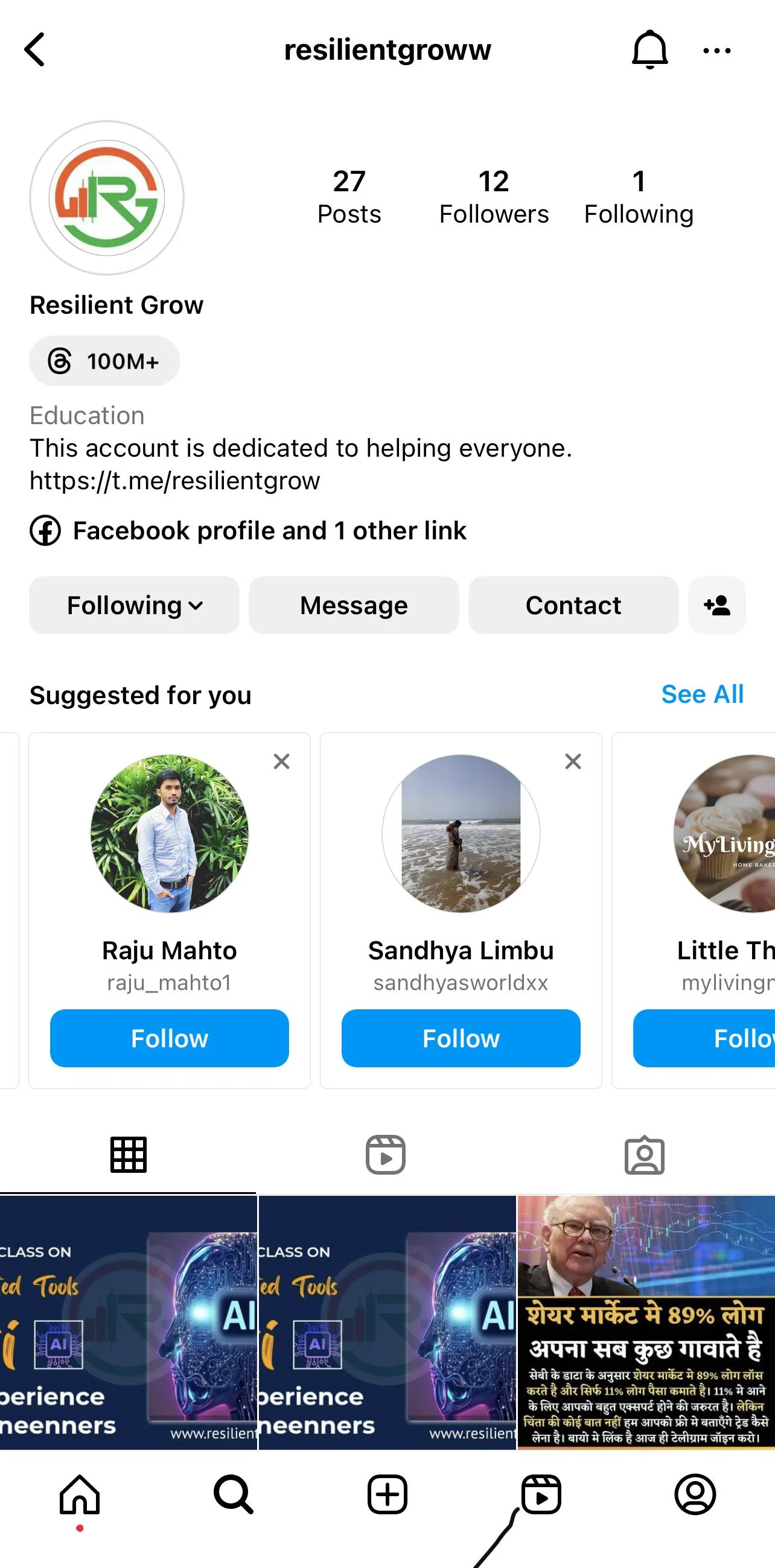This screenshot has height=1568, width=775.
Task: Follow Sandhya Limbu
Action: click(x=461, y=1038)
